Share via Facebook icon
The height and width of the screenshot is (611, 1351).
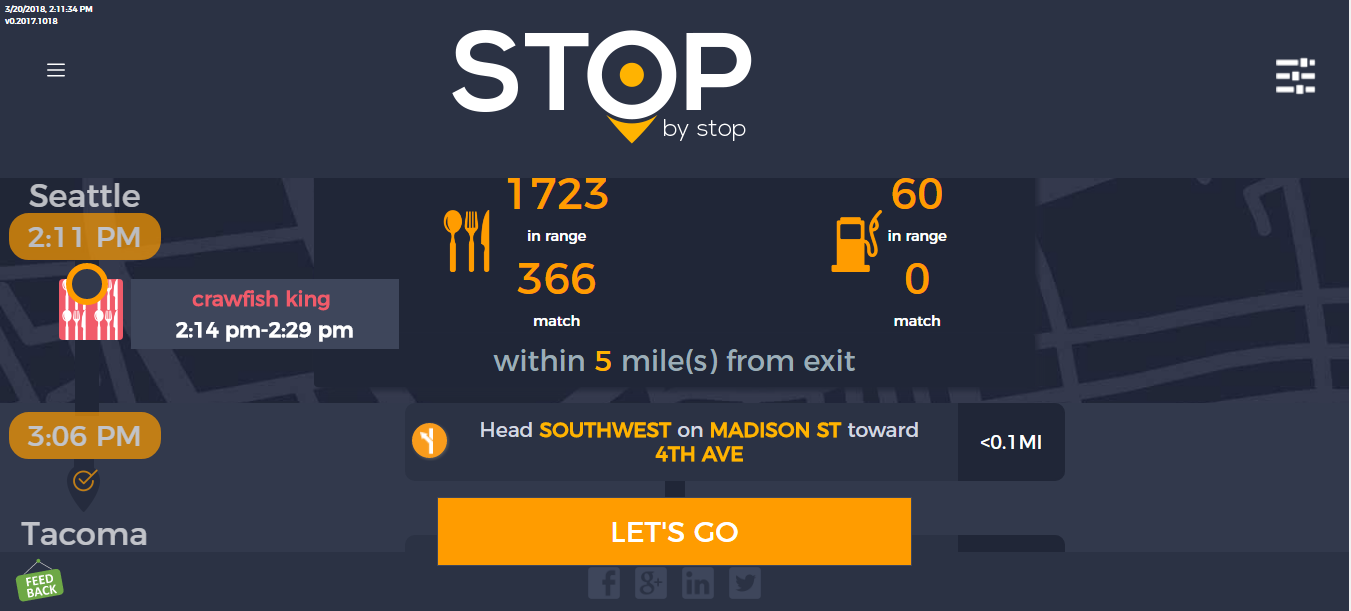point(603,582)
